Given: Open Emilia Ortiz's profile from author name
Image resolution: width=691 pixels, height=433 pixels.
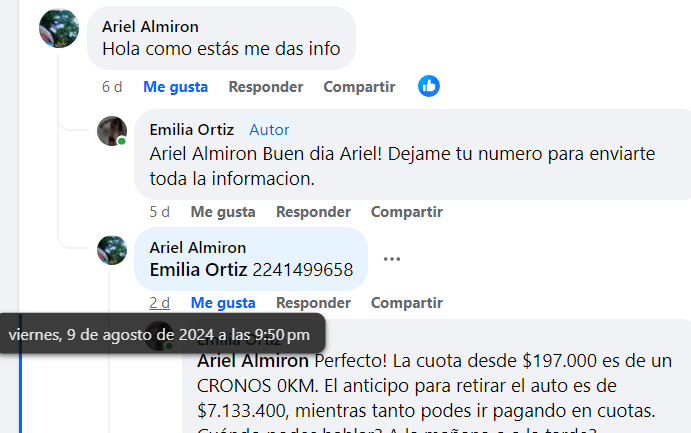Looking at the screenshot, I should tap(191, 130).
